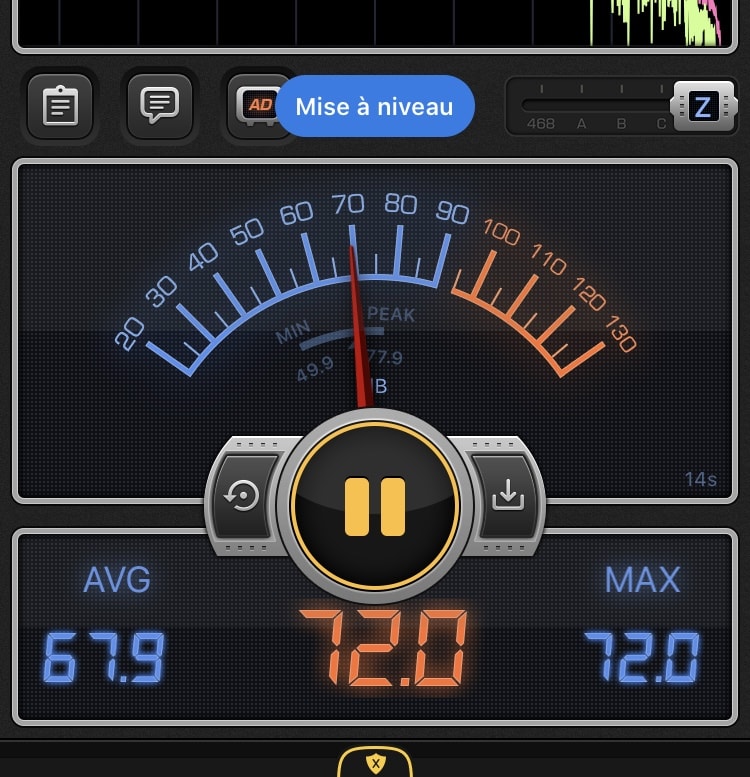
Task: Tap the Mise à niveau upgrade button
Action: [x=374, y=107]
